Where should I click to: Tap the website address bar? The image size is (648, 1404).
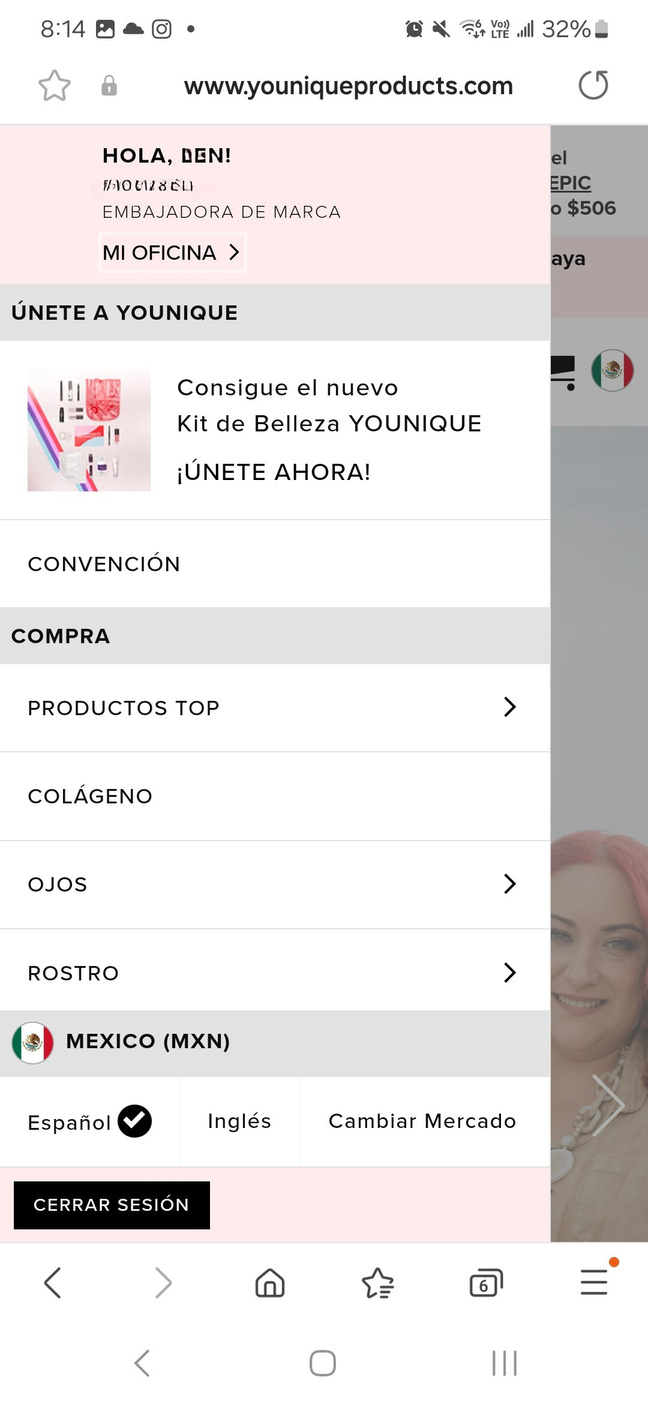click(x=348, y=86)
